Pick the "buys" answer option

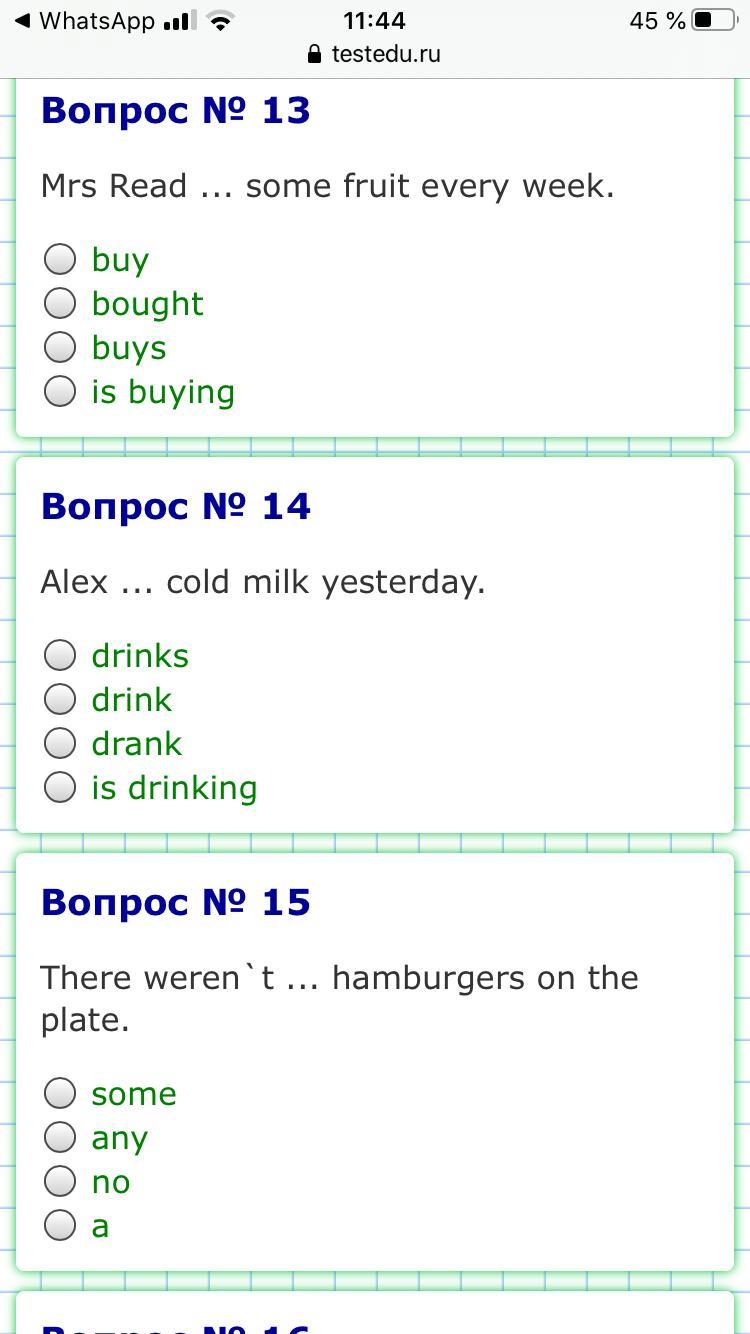coord(60,347)
